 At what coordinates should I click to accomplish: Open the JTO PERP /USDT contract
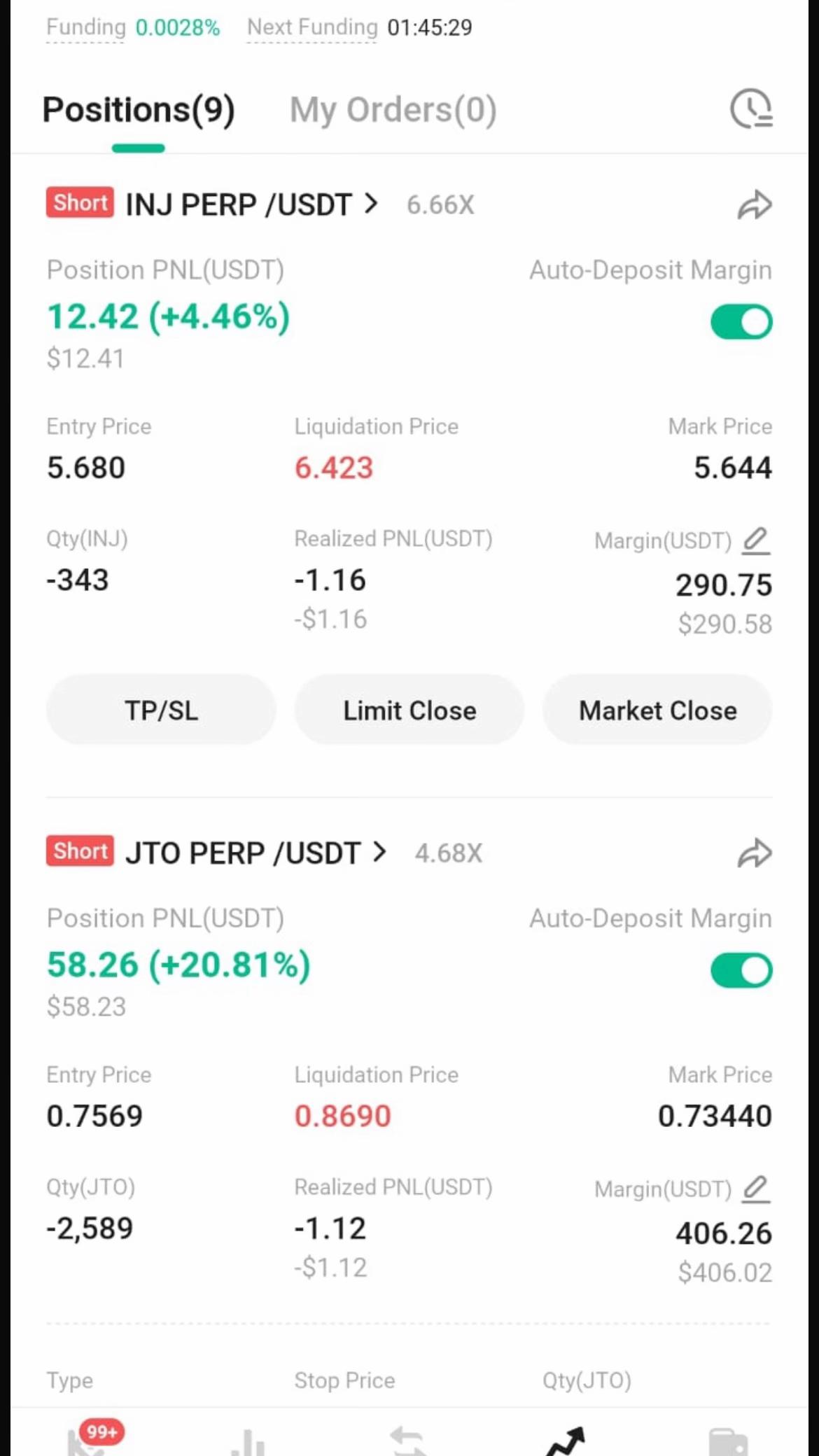pyautogui.click(x=255, y=853)
